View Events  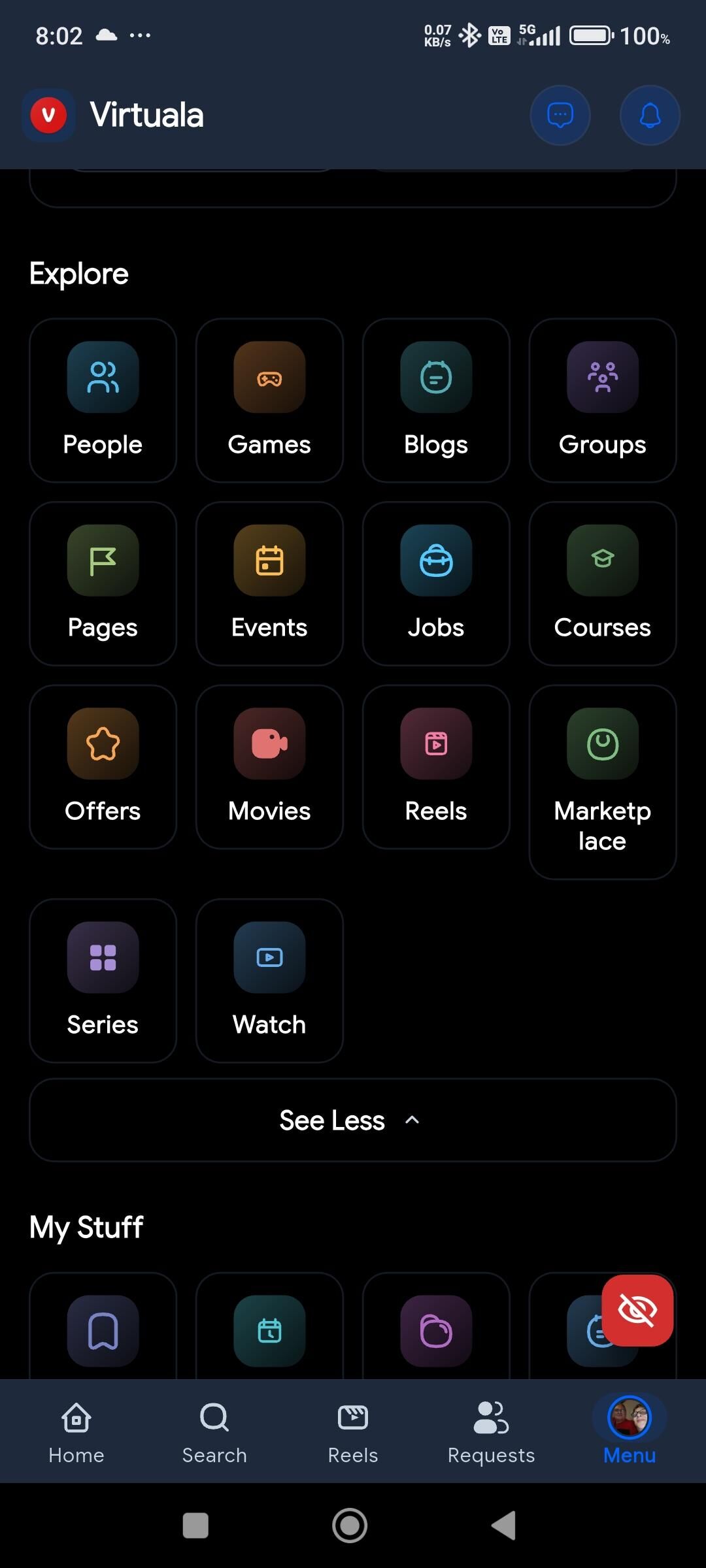click(269, 583)
